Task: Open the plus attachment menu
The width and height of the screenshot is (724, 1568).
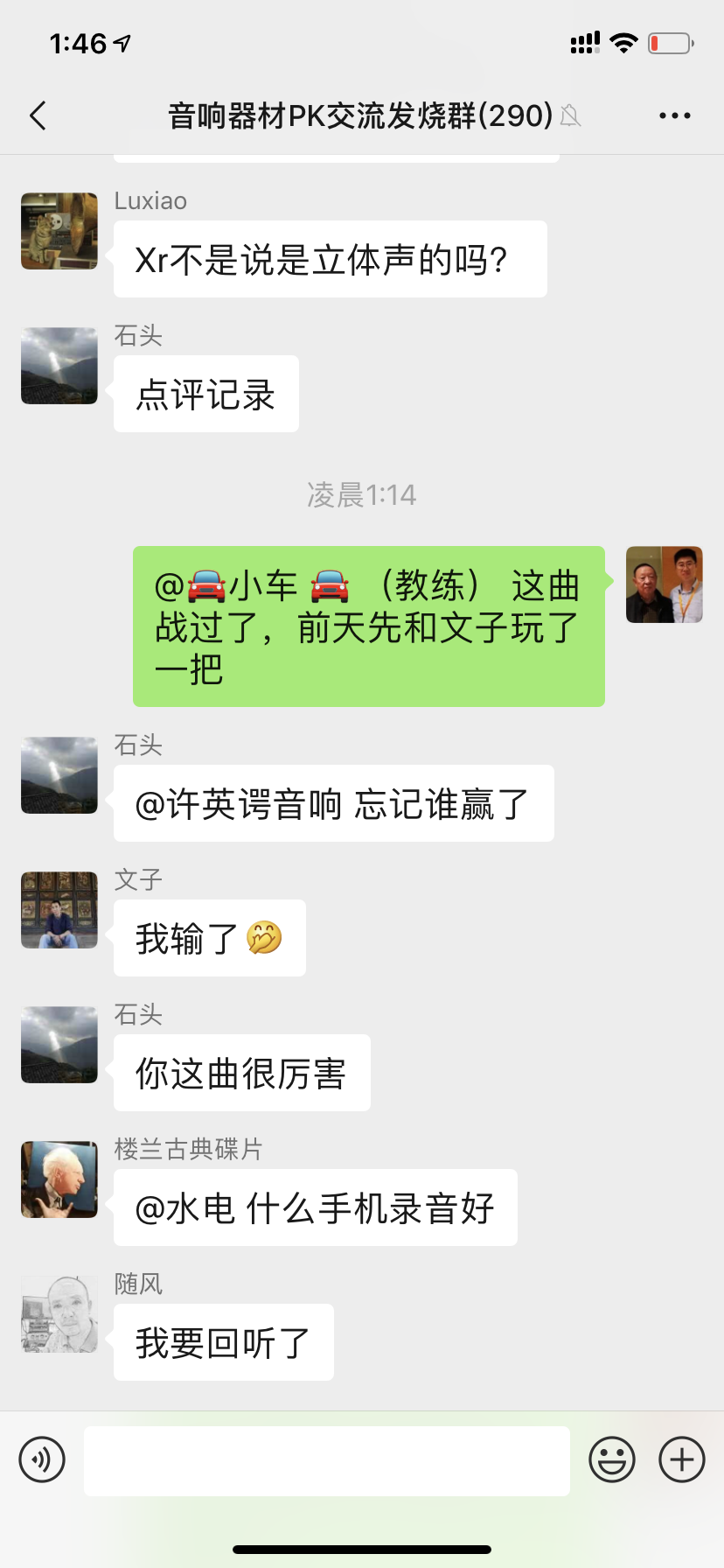Action: coord(682,1459)
